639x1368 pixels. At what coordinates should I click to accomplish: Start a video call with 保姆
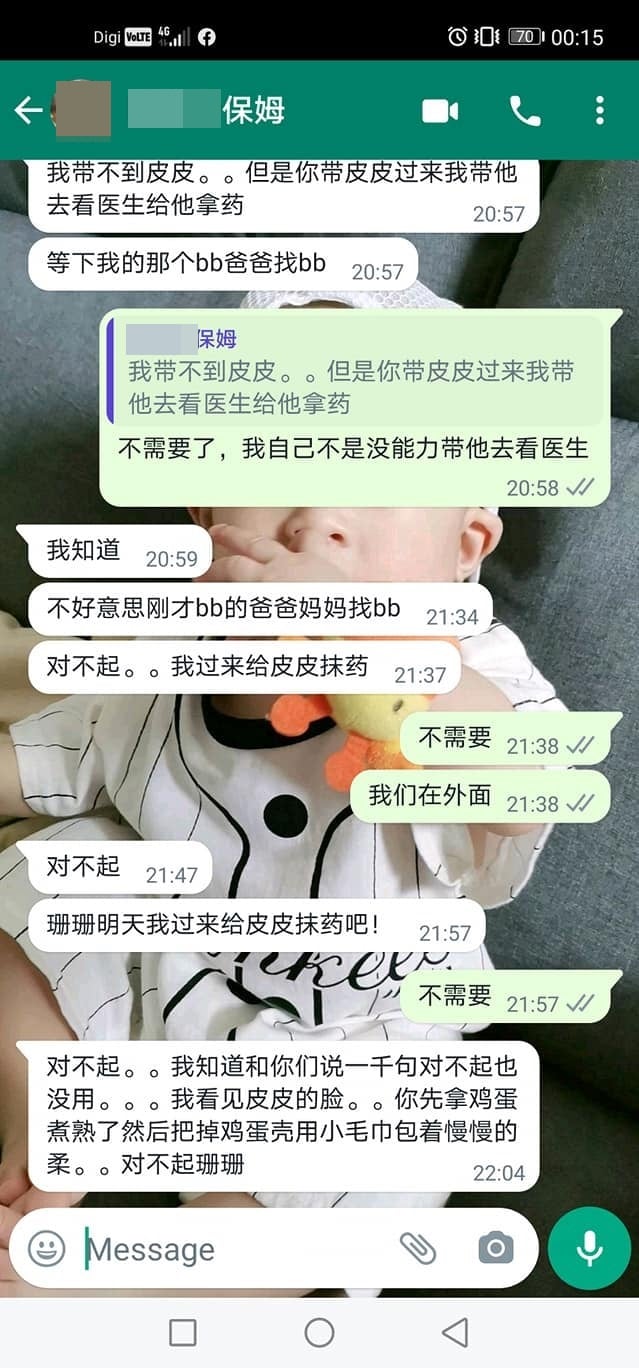(440, 111)
